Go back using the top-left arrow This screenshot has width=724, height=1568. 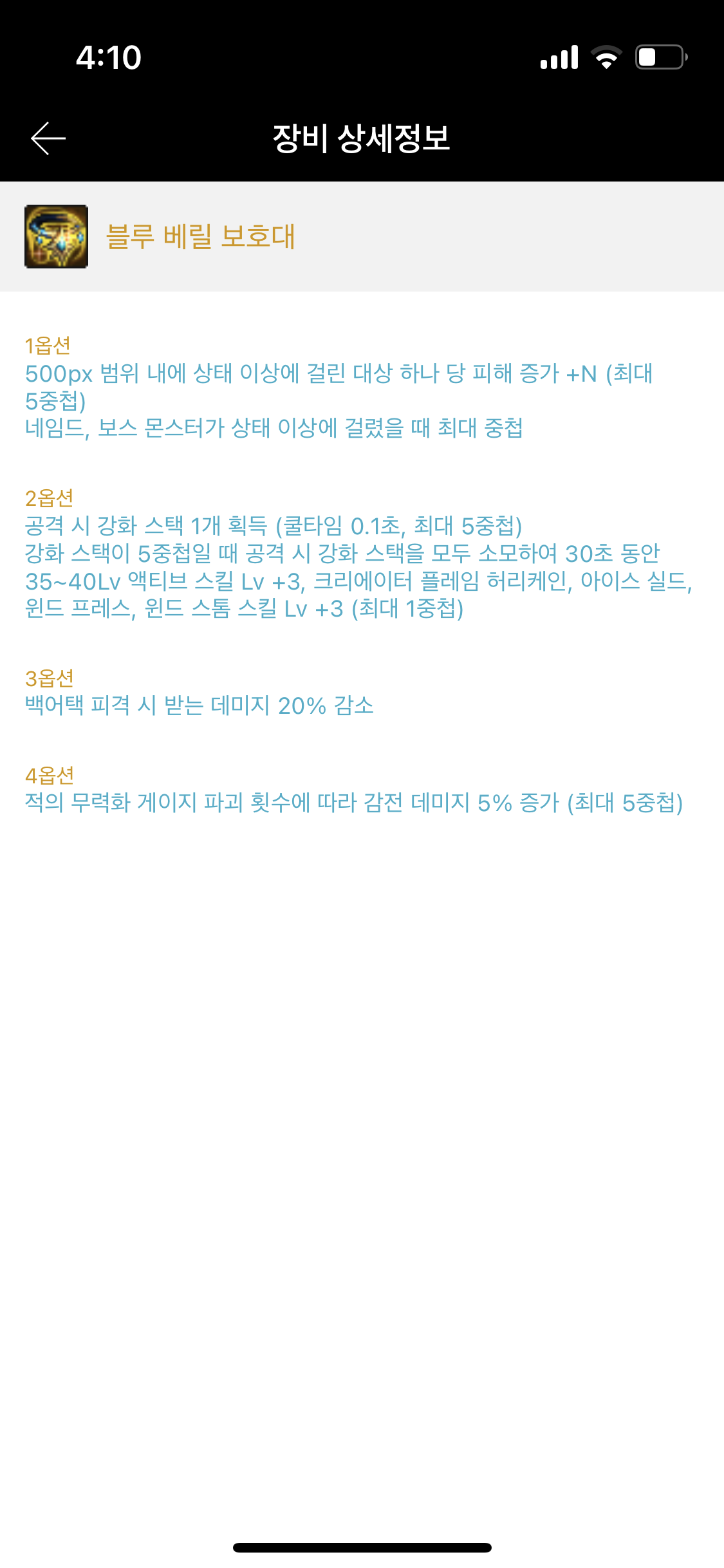(x=48, y=138)
